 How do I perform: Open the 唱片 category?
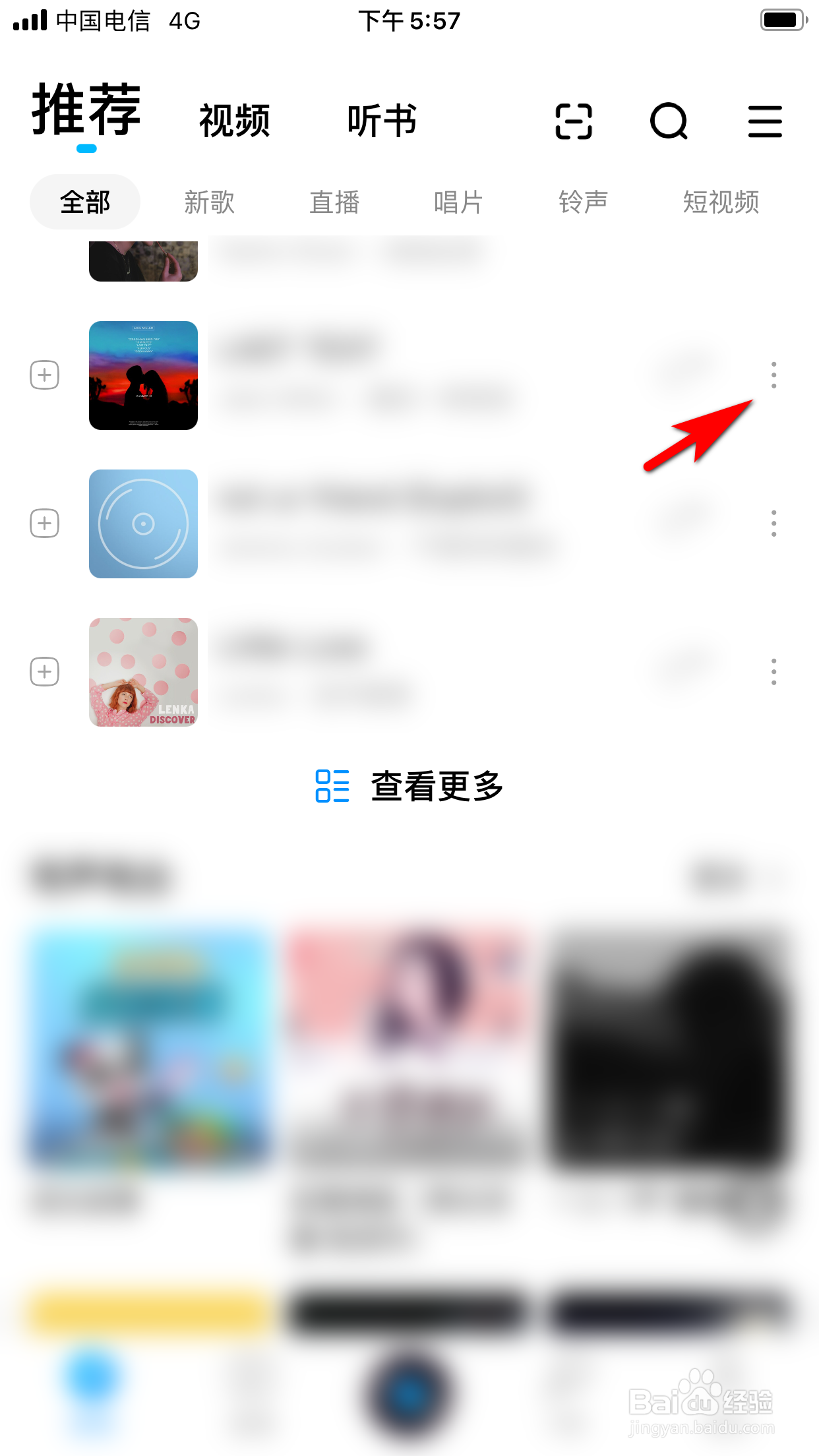459,202
